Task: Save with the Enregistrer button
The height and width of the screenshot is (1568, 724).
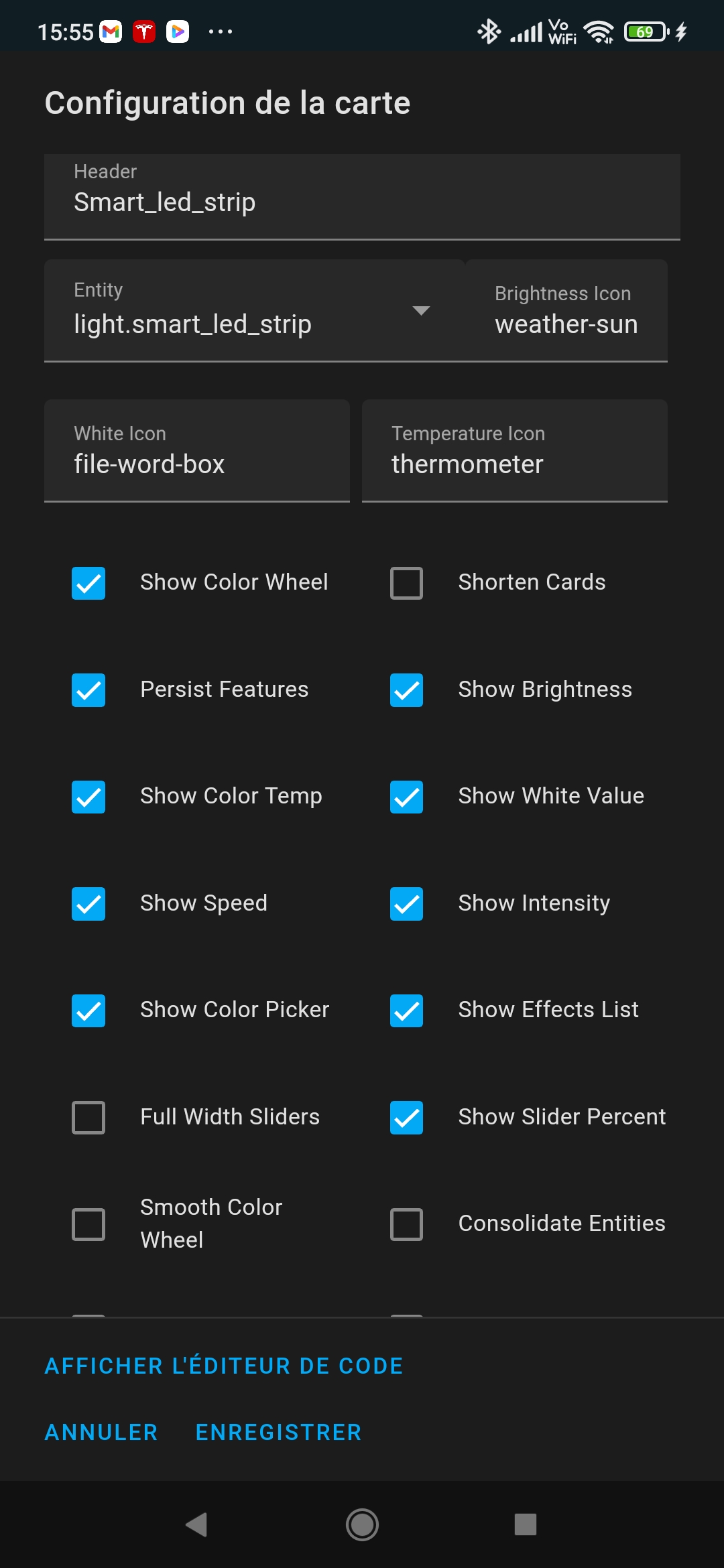Action: (x=279, y=1432)
